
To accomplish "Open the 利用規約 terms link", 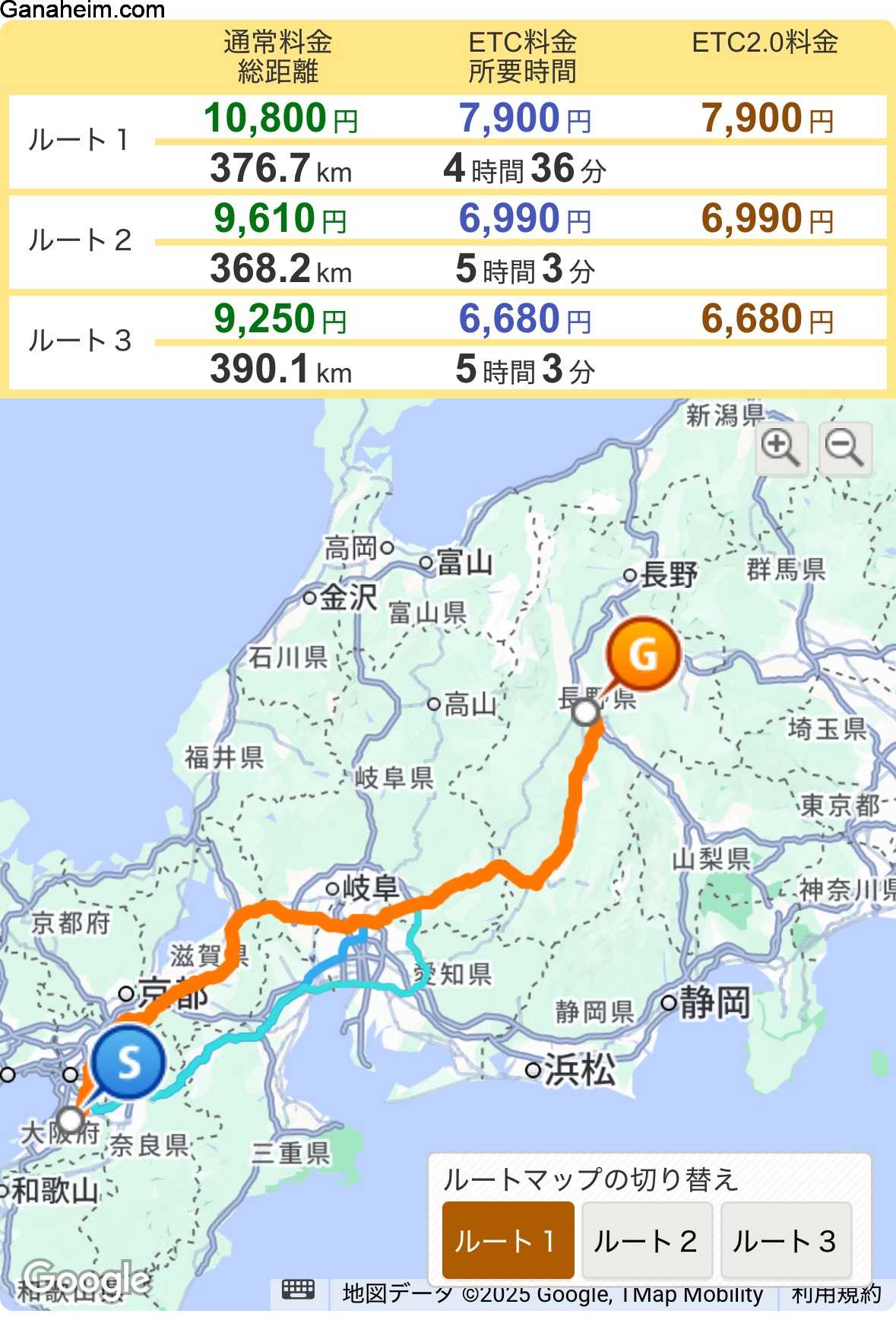I will (x=837, y=1293).
